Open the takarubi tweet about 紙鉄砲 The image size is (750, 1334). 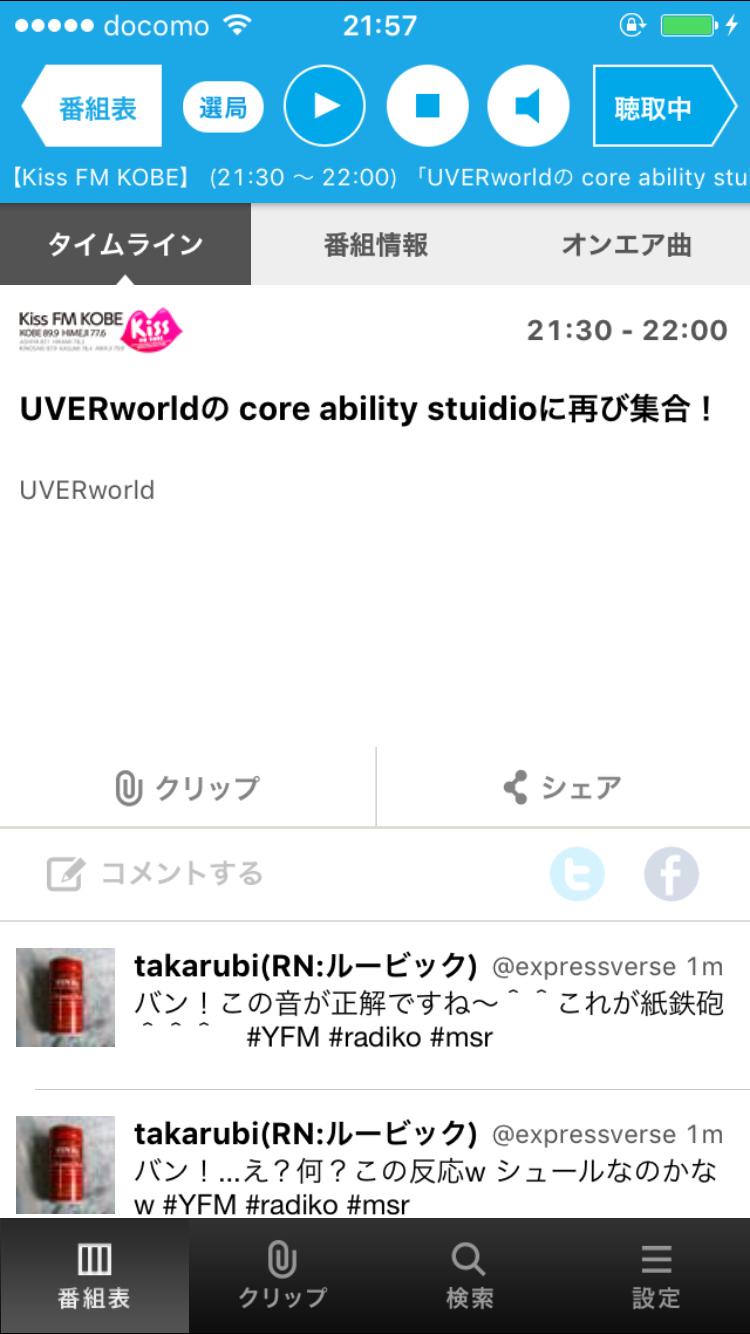pos(428,1002)
